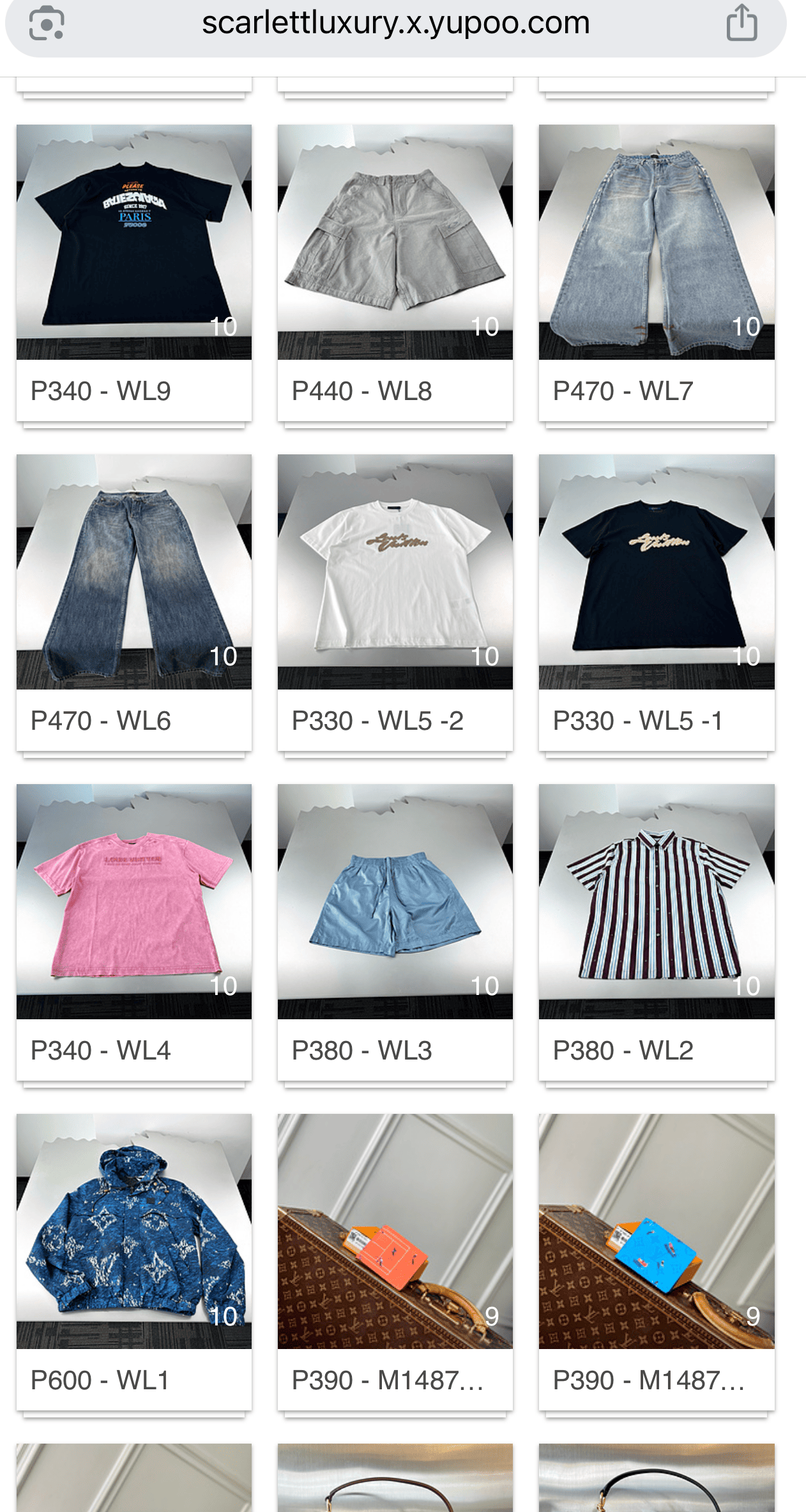Image resolution: width=806 pixels, height=1512 pixels.
Task: Tap the scarlettluxury.x.yupoo.com address field
Action: [x=395, y=24]
